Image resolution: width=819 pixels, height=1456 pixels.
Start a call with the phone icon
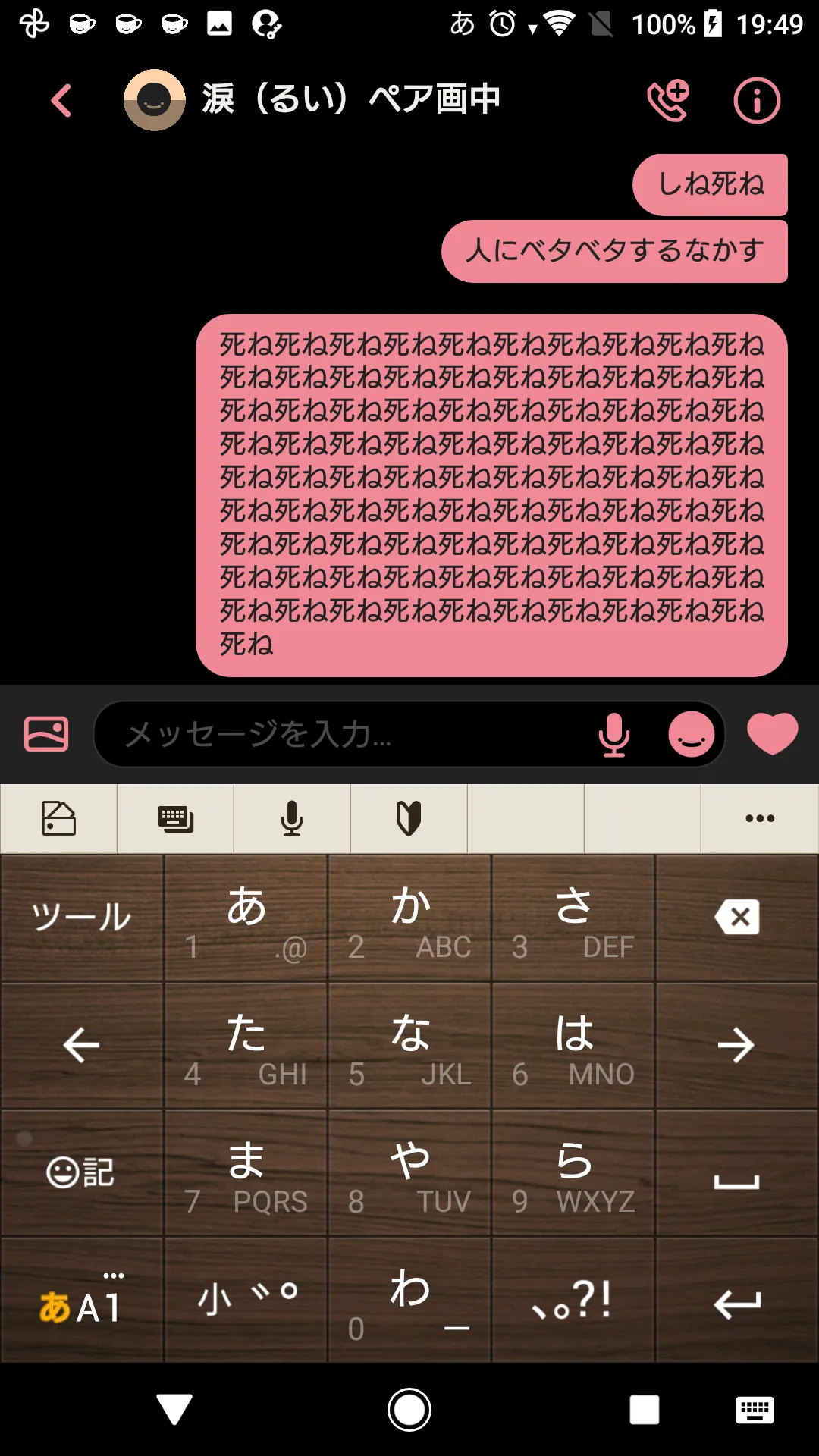668,100
